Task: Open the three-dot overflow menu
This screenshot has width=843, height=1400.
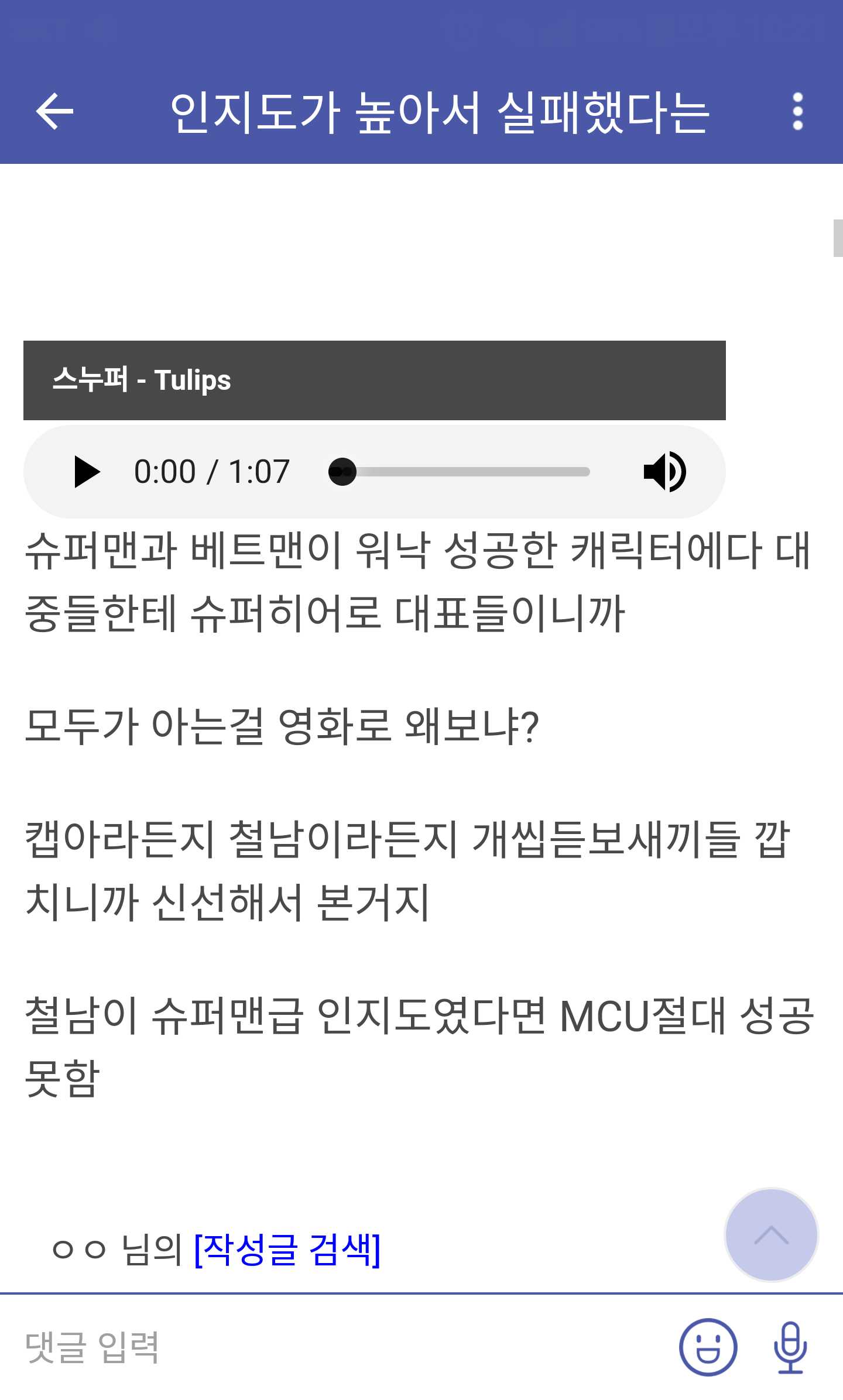Action: pyautogui.click(x=797, y=111)
